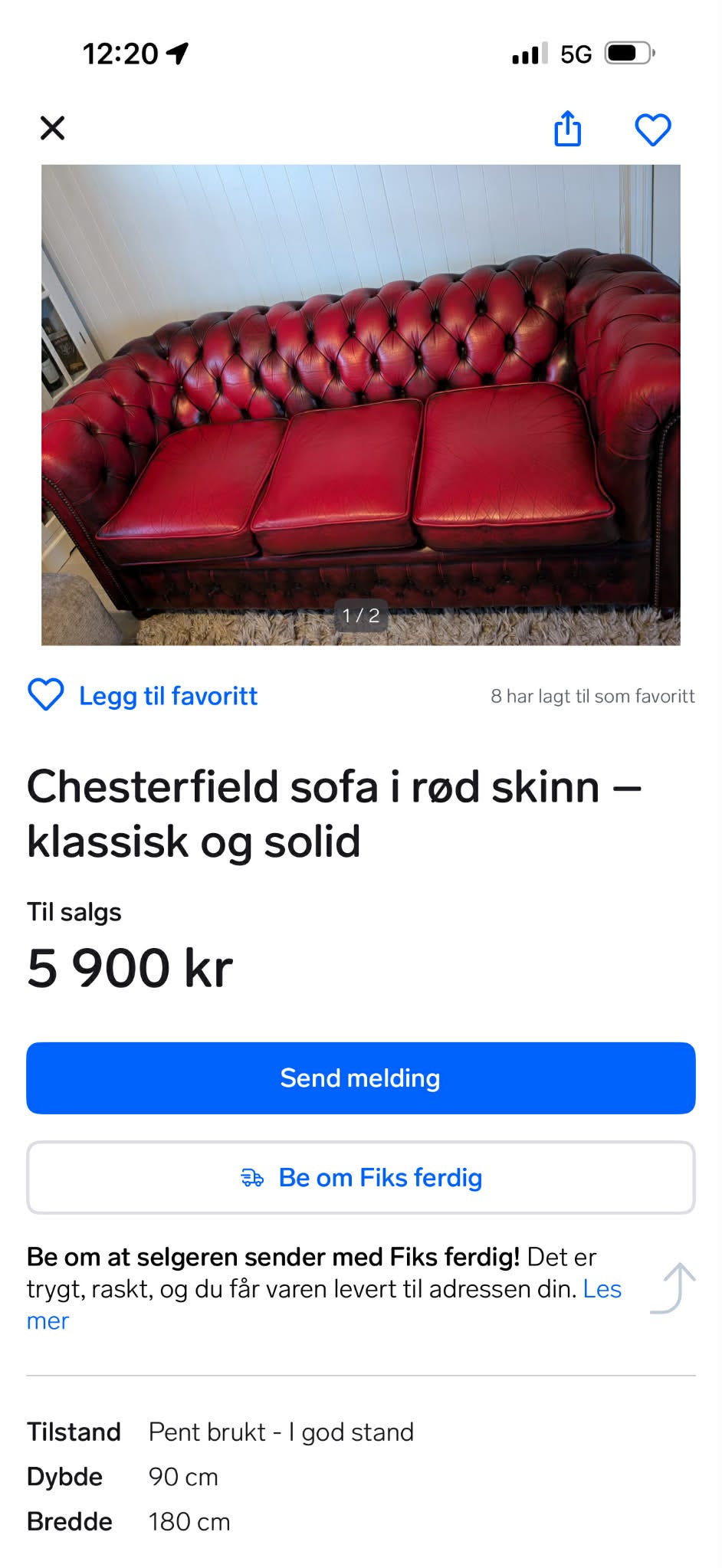Open the next photo from the 1/2 indicator

pos(360,615)
